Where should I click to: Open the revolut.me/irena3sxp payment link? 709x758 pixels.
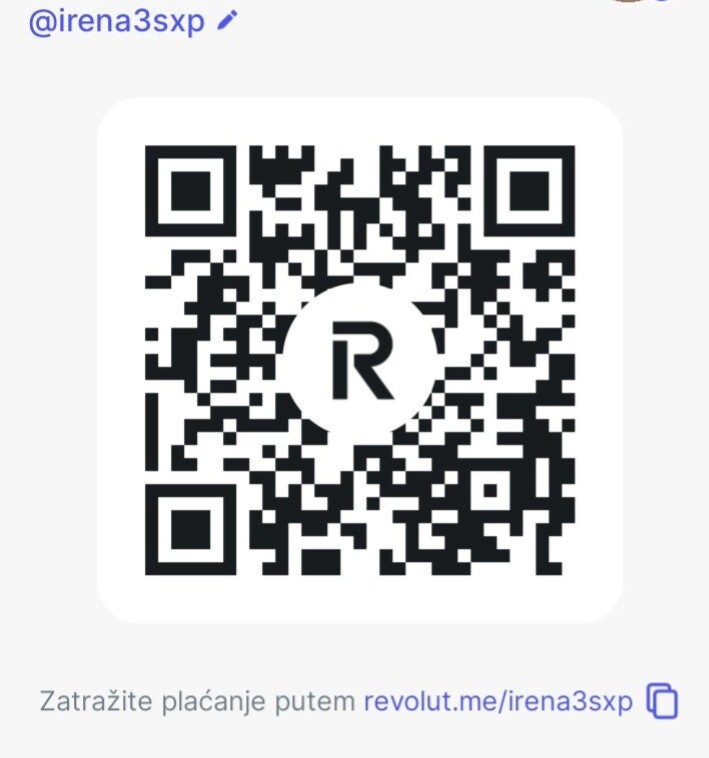(498, 702)
